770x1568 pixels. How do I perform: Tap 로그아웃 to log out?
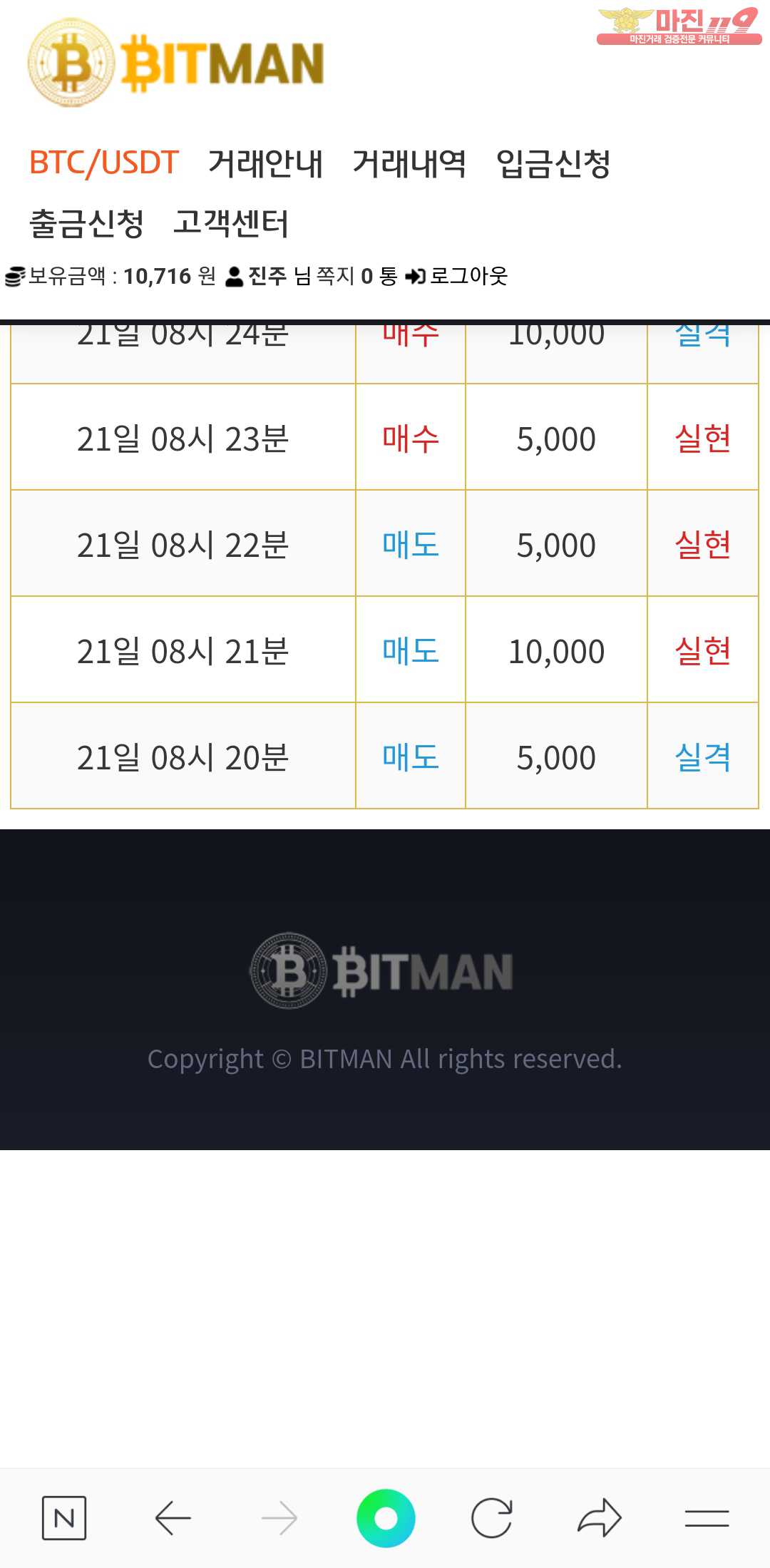click(457, 276)
